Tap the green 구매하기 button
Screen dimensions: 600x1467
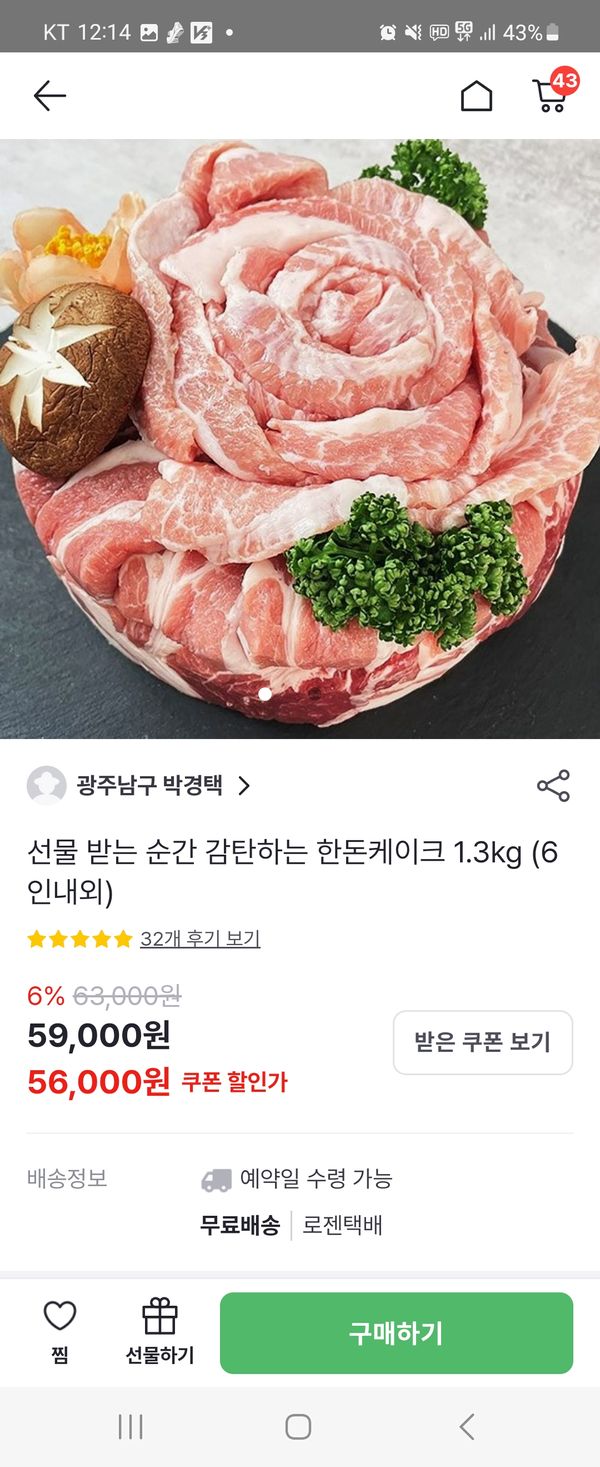(x=396, y=1333)
